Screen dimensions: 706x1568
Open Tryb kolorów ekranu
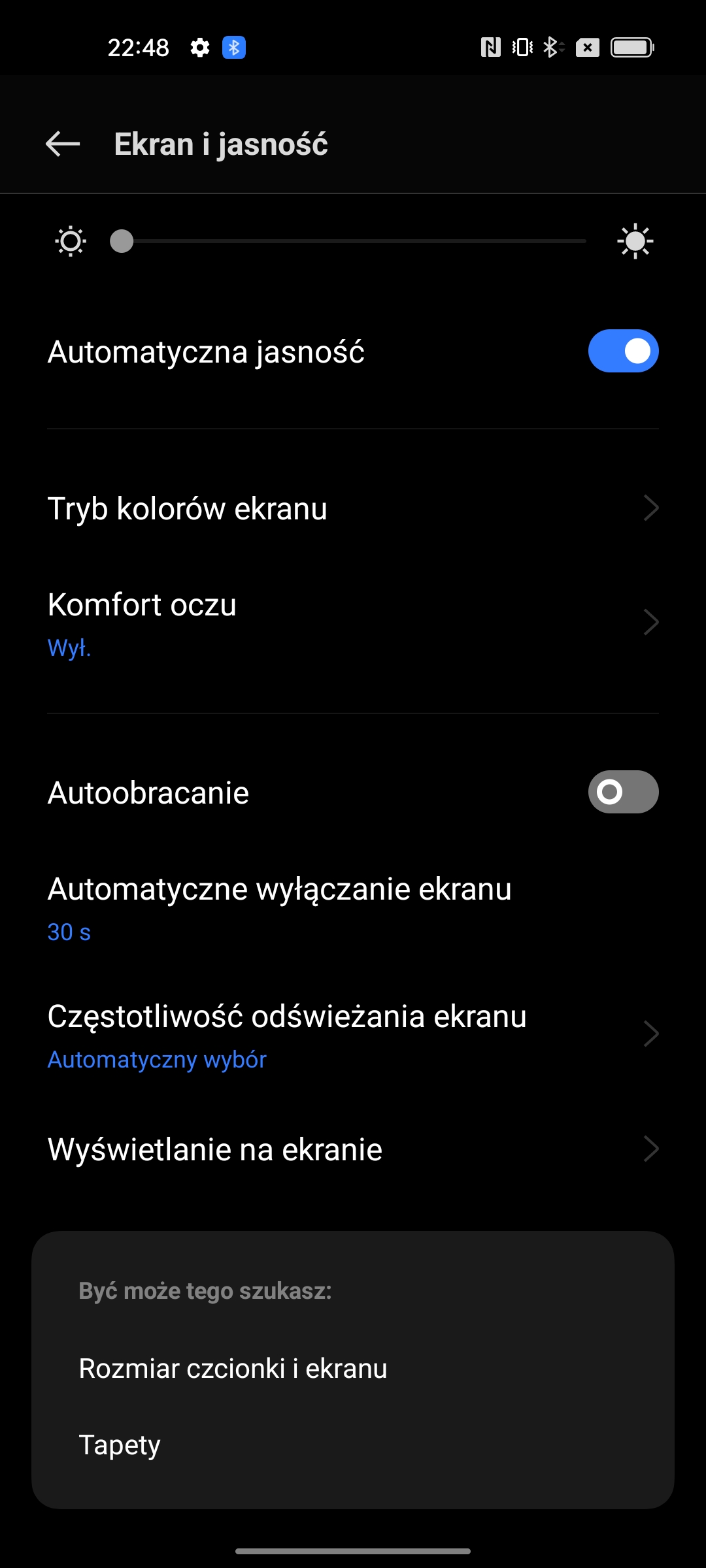click(x=353, y=508)
